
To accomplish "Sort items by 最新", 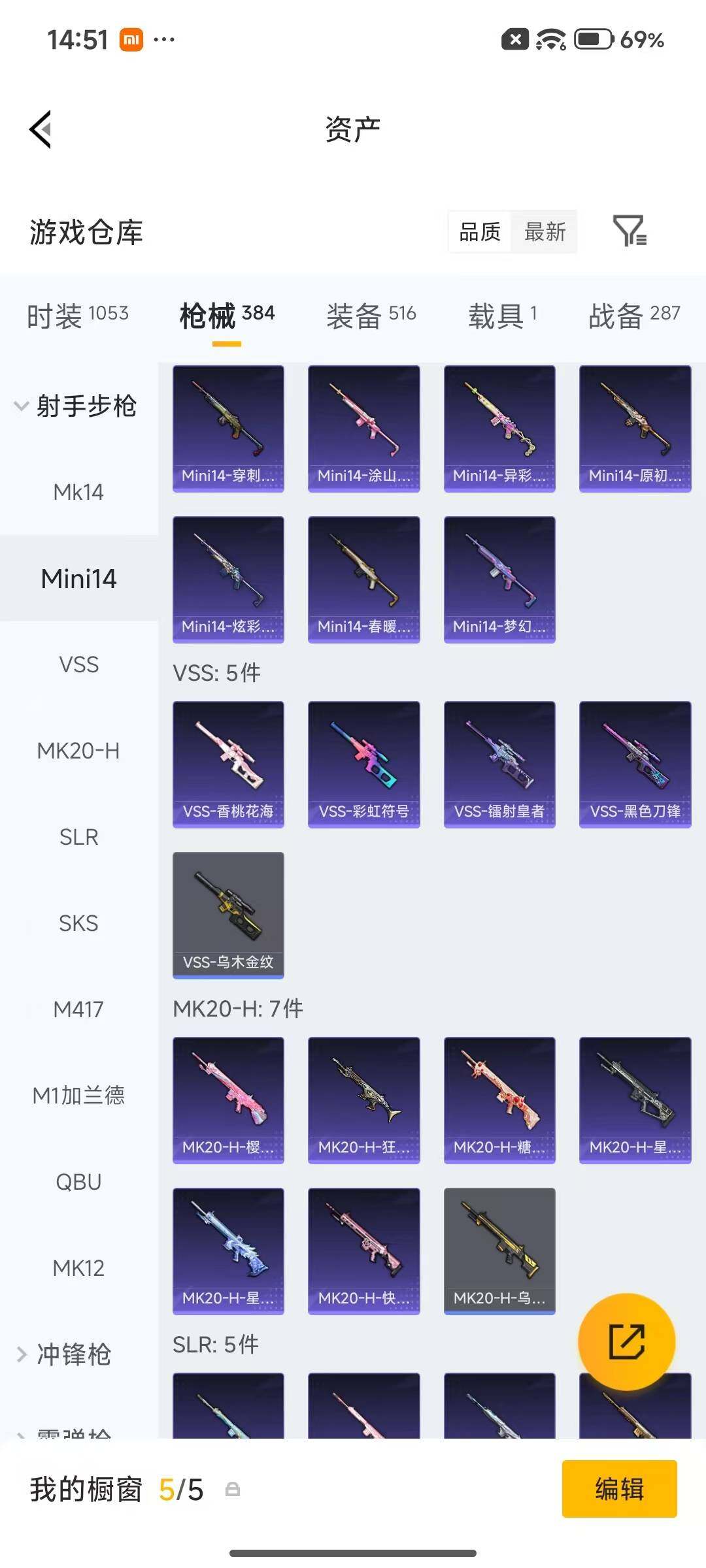I will (545, 232).
